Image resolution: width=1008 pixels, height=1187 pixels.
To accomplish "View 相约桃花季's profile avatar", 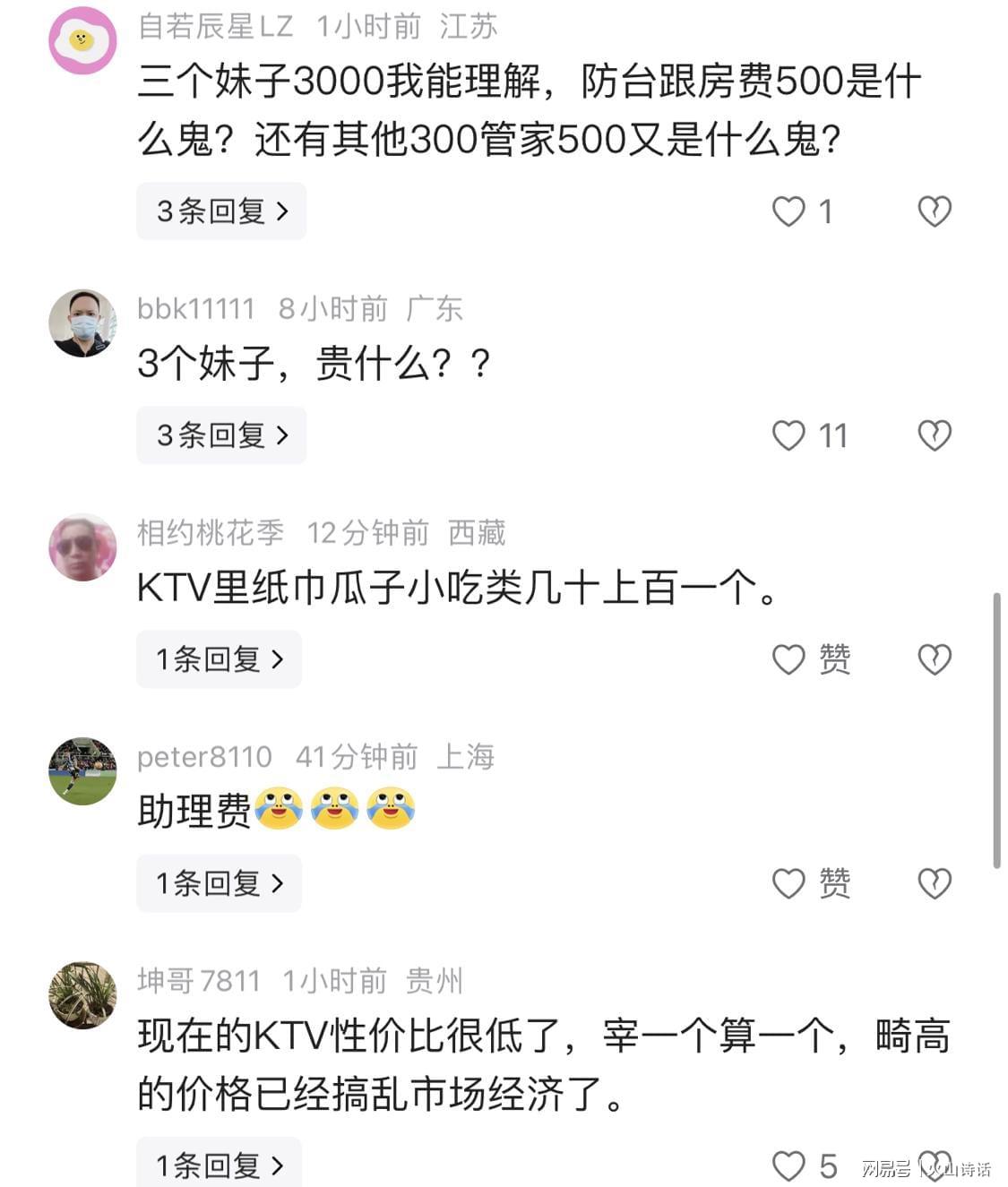I will (82, 547).
